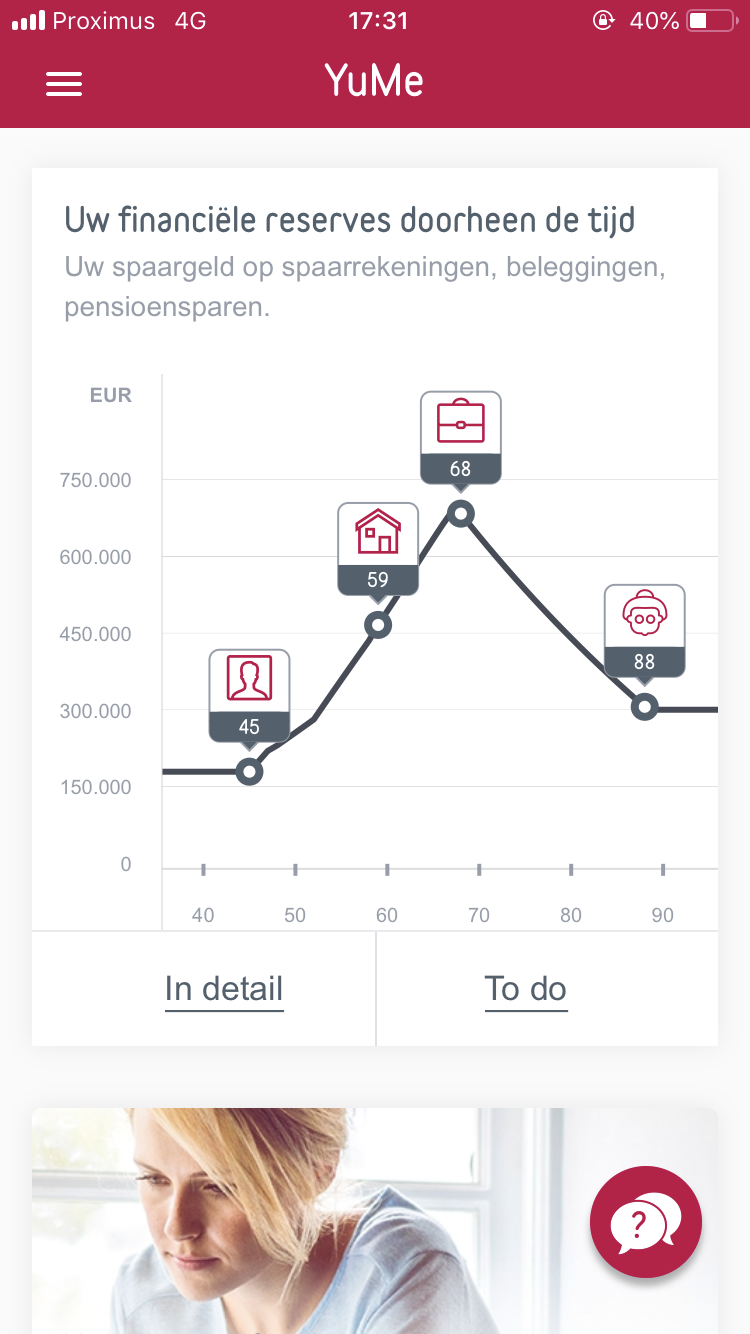The width and height of the screenshot is (750, 1334).
Task: Open the In detail link
Action: click(x=224, y=989)
